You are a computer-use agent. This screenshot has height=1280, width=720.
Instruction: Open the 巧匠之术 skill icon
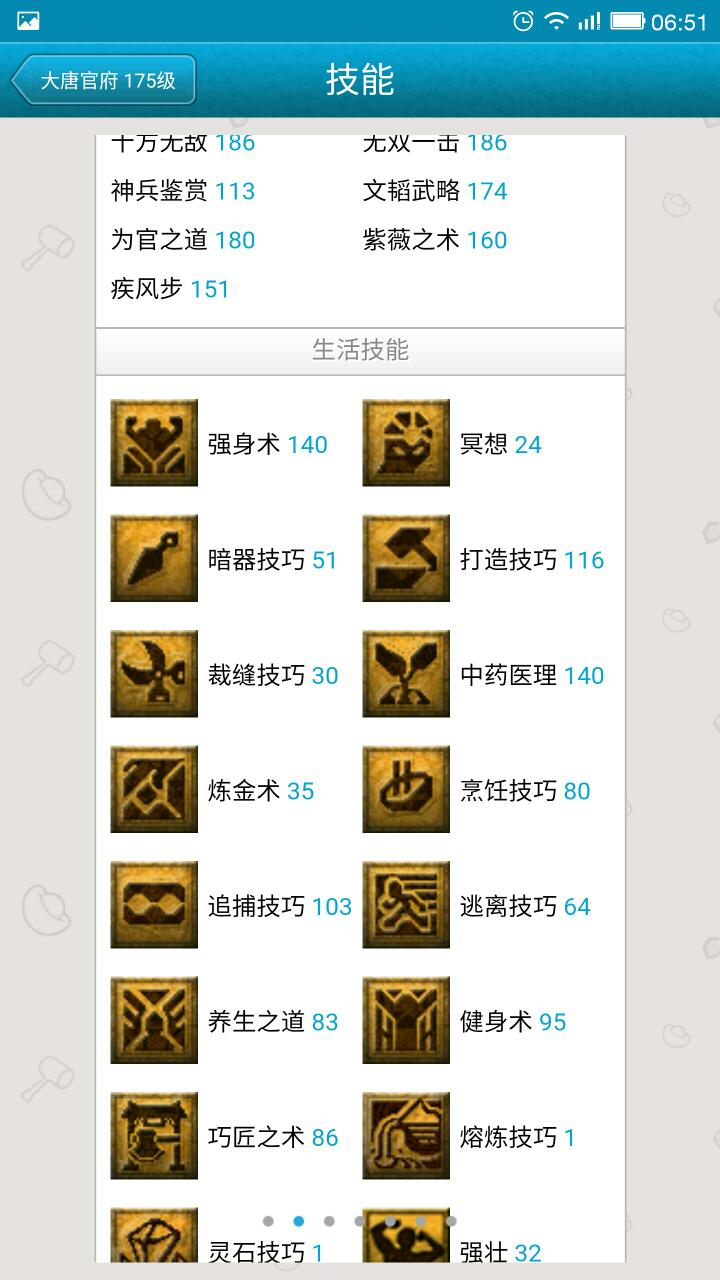154,1136
